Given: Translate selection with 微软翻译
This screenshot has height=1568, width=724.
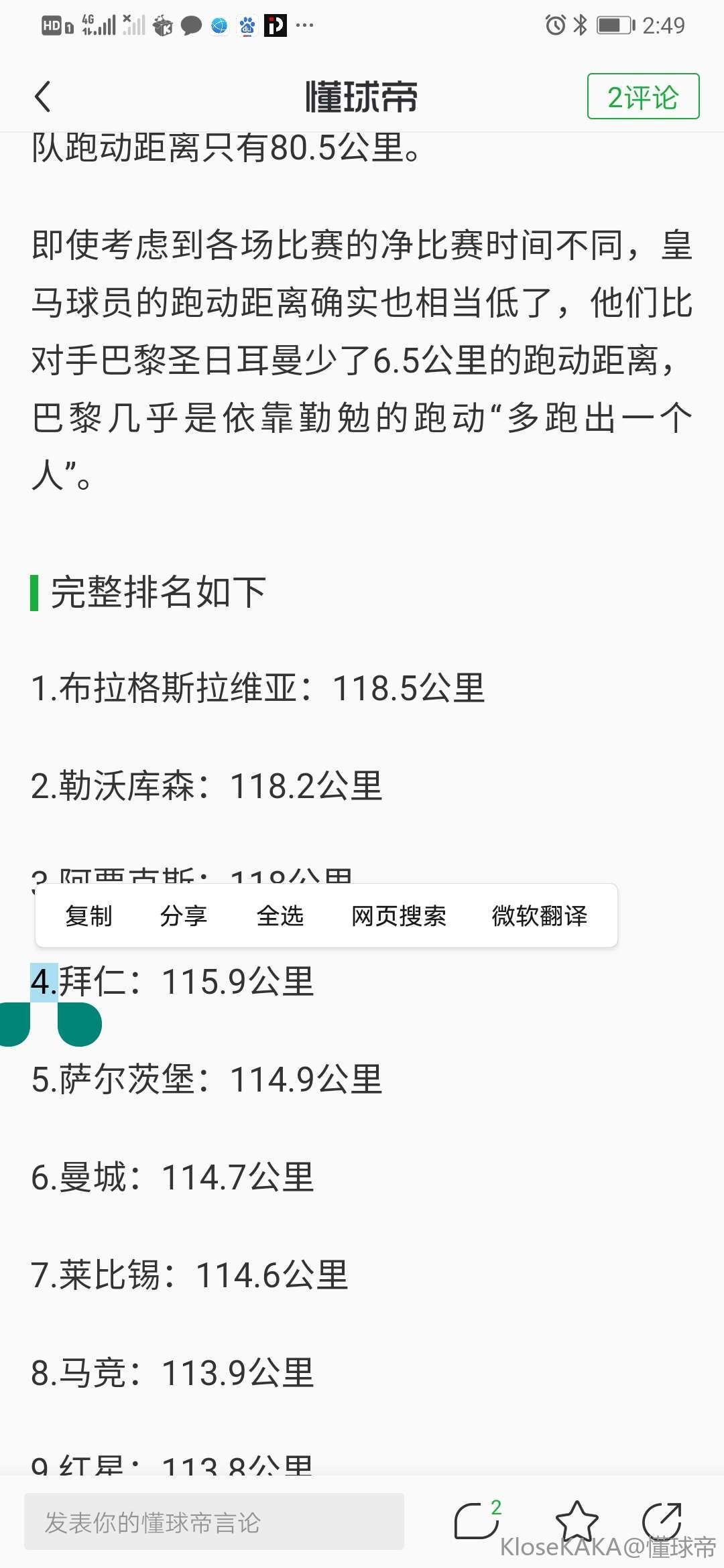Looking at the screenshot, I should click(540, 915).
